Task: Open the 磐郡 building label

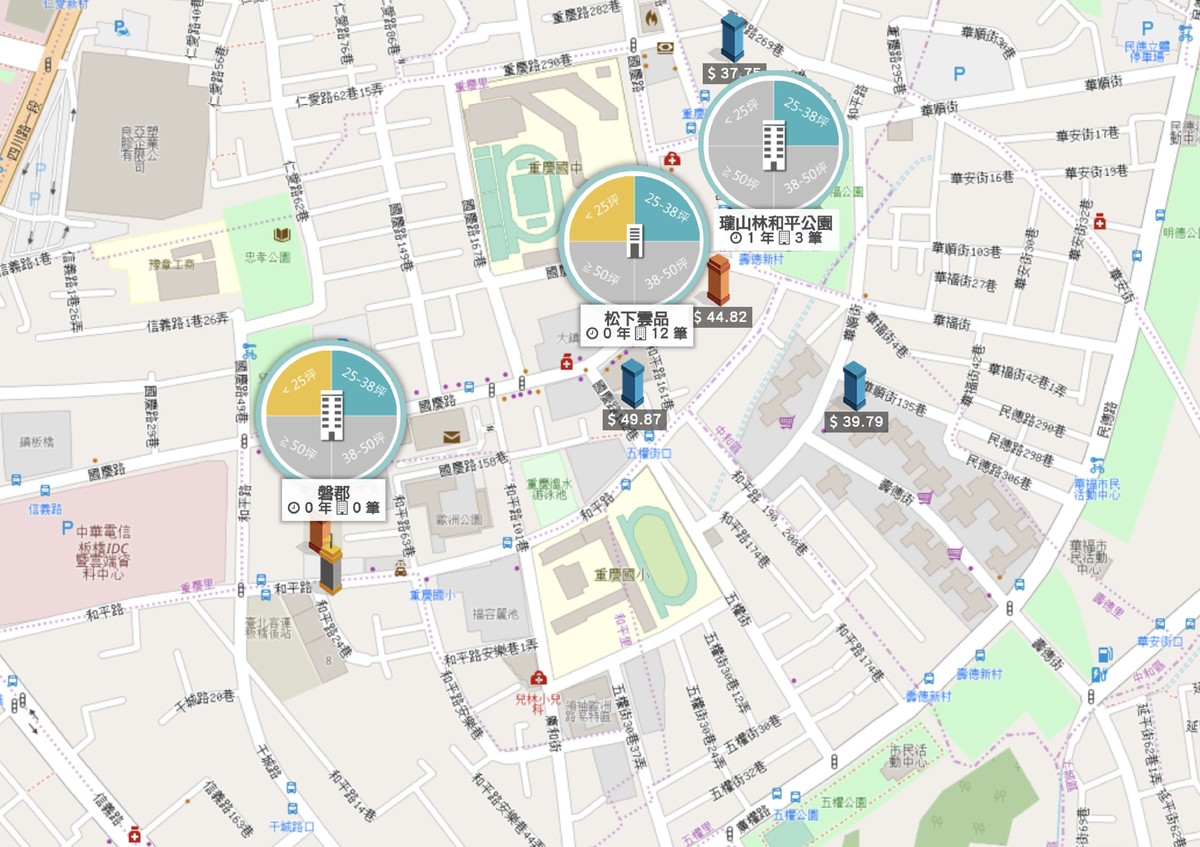Action: click(x=332, y=500)
